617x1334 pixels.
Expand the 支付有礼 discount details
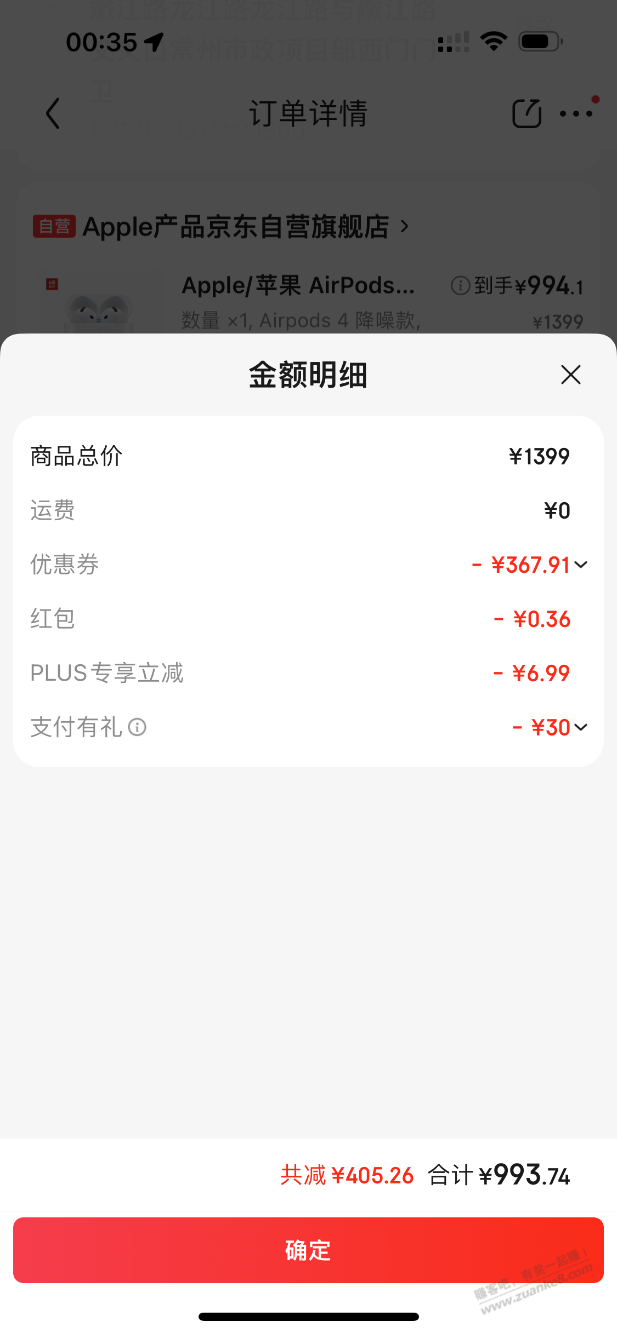click(581, 727)
